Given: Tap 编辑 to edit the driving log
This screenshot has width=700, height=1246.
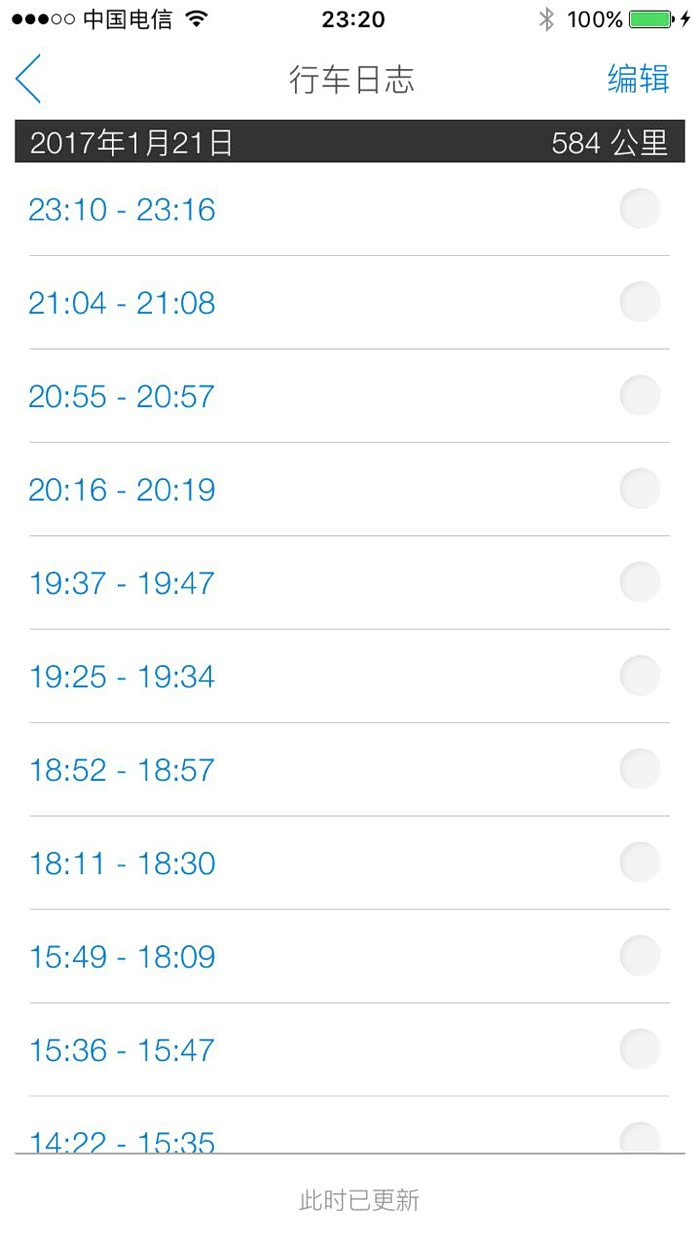Looking at the screenshot, I should (638, 79).
